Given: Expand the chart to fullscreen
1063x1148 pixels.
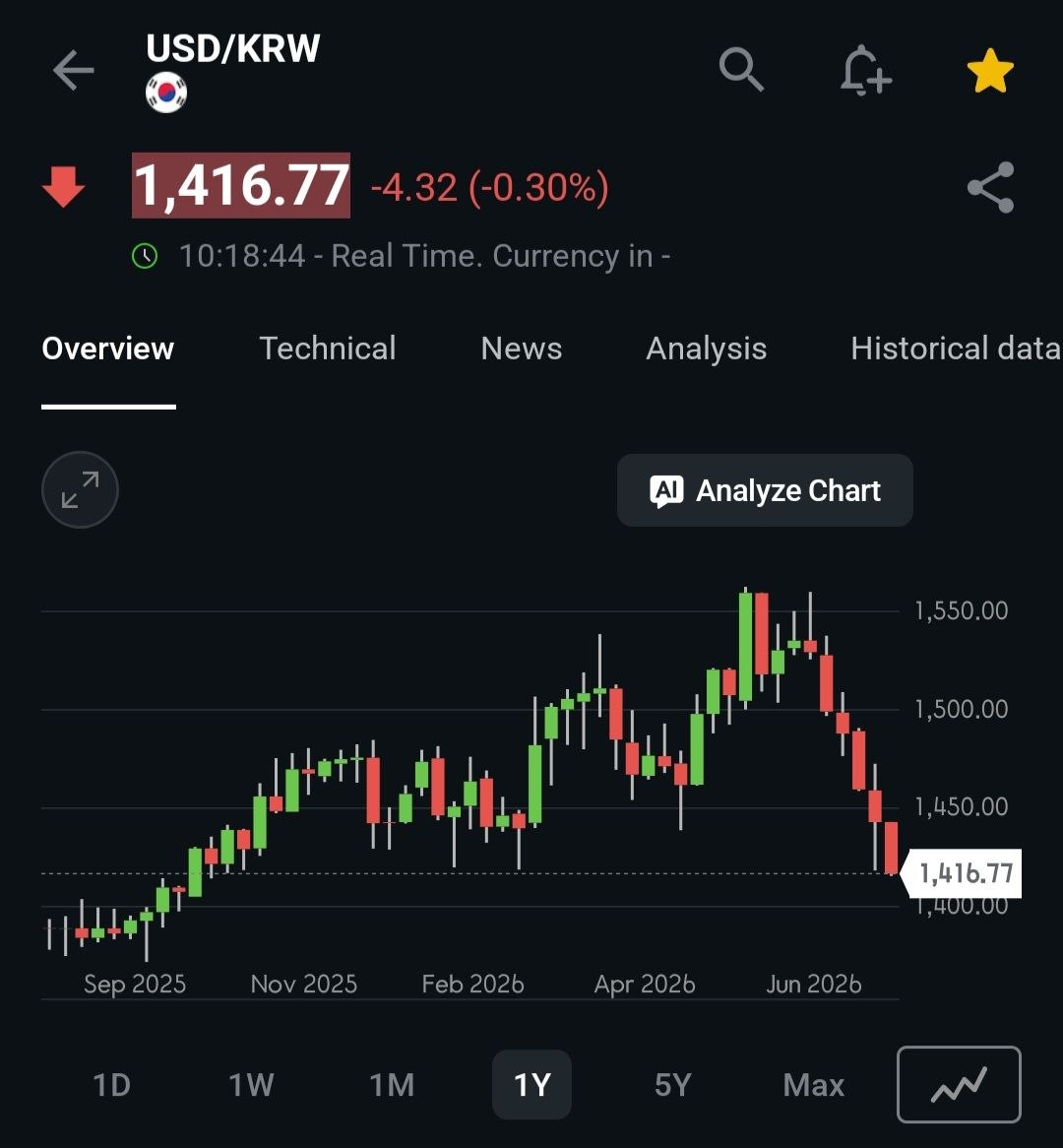Looking at the screenshot, I should click(80, 489).
